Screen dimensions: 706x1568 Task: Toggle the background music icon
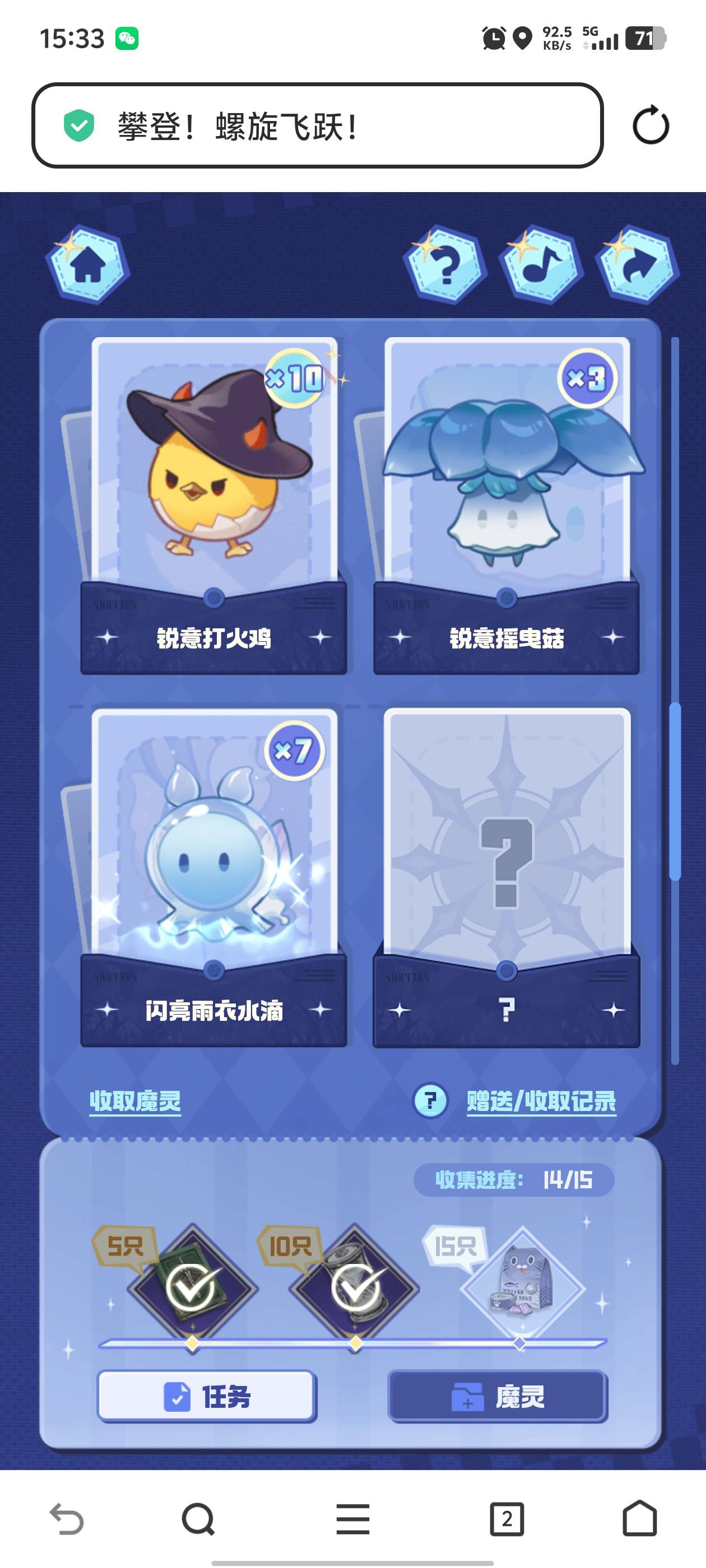[541, 265]
